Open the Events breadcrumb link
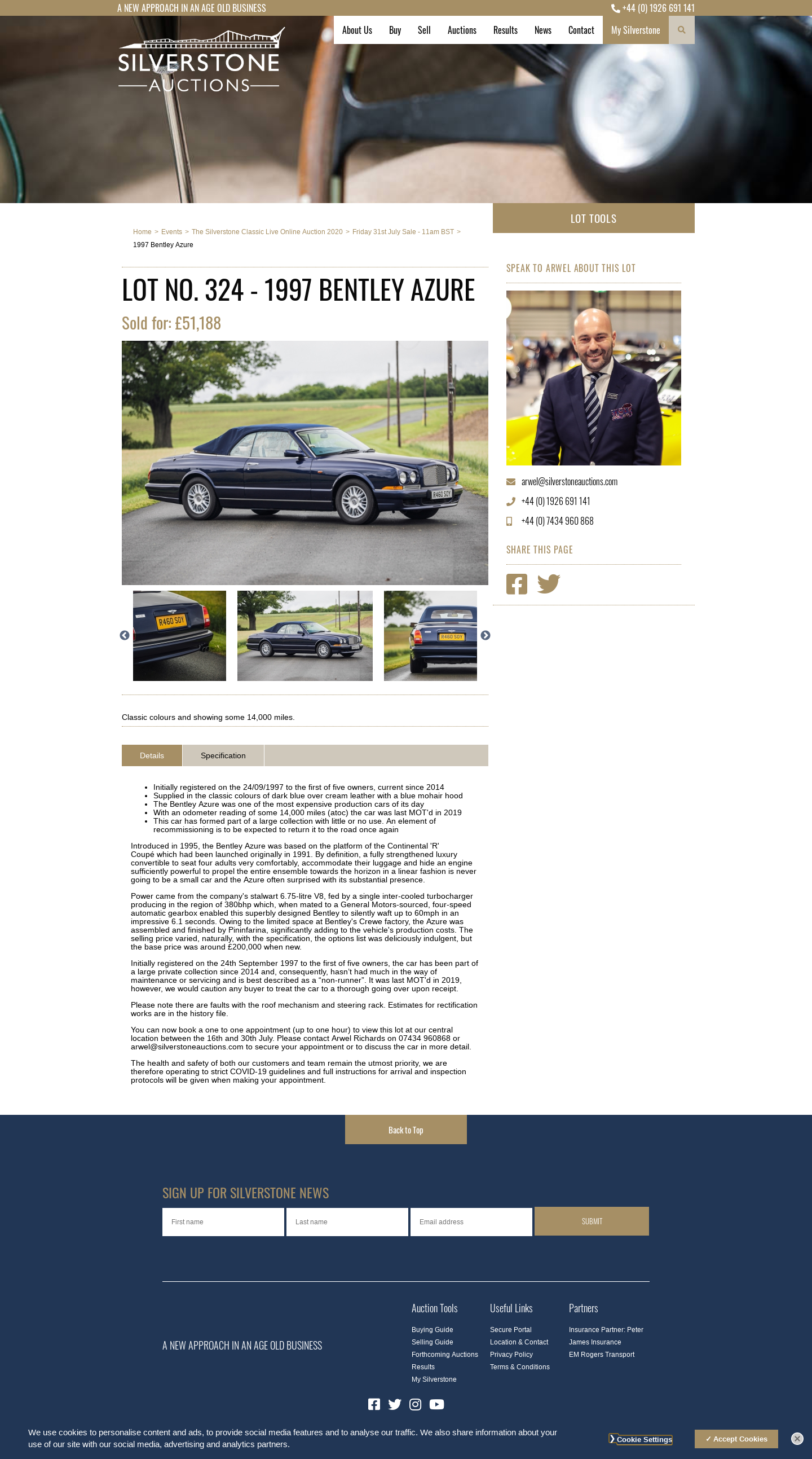Image resolution: width=812 pixels, height=1459 pixels. (x=171, y=232)
